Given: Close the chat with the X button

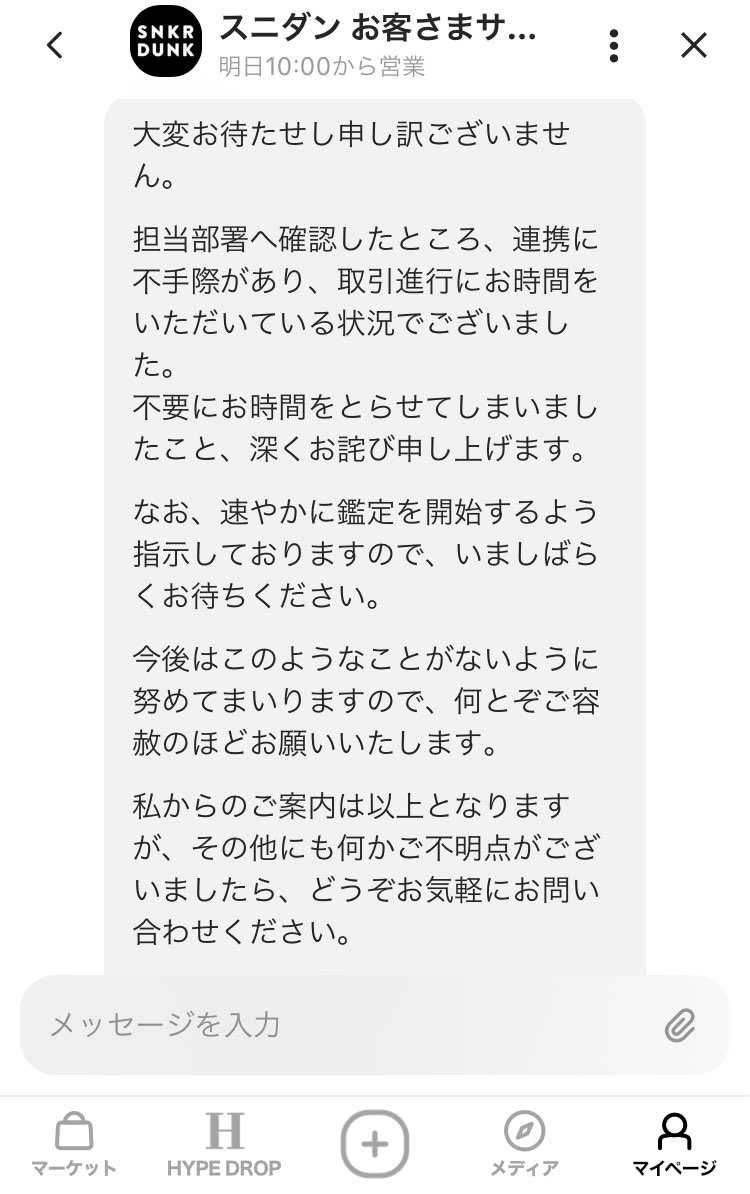Looking at the screenshot, I should pyautogui.click(x=692, y=44).
